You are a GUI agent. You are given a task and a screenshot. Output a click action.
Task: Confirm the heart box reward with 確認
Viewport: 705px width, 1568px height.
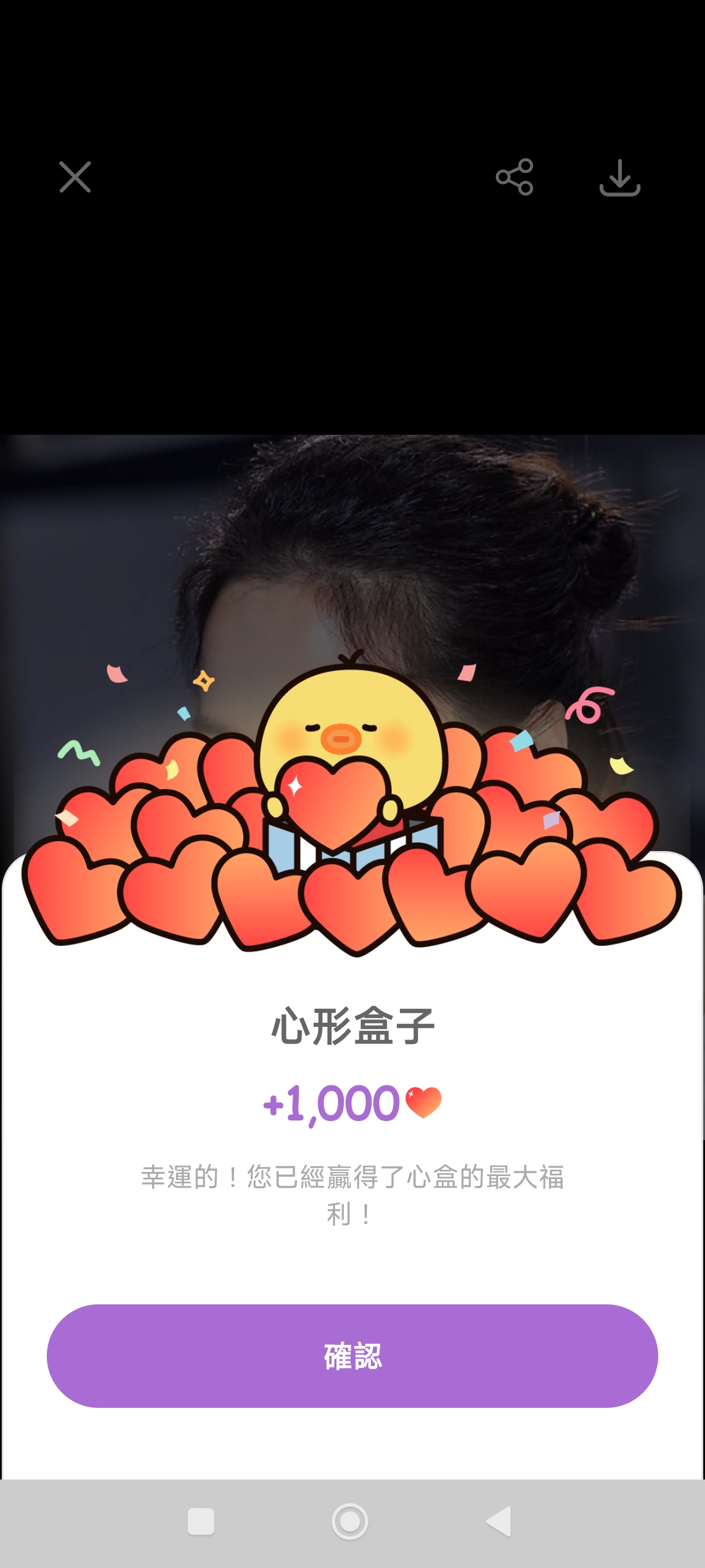coord(352,1356)
